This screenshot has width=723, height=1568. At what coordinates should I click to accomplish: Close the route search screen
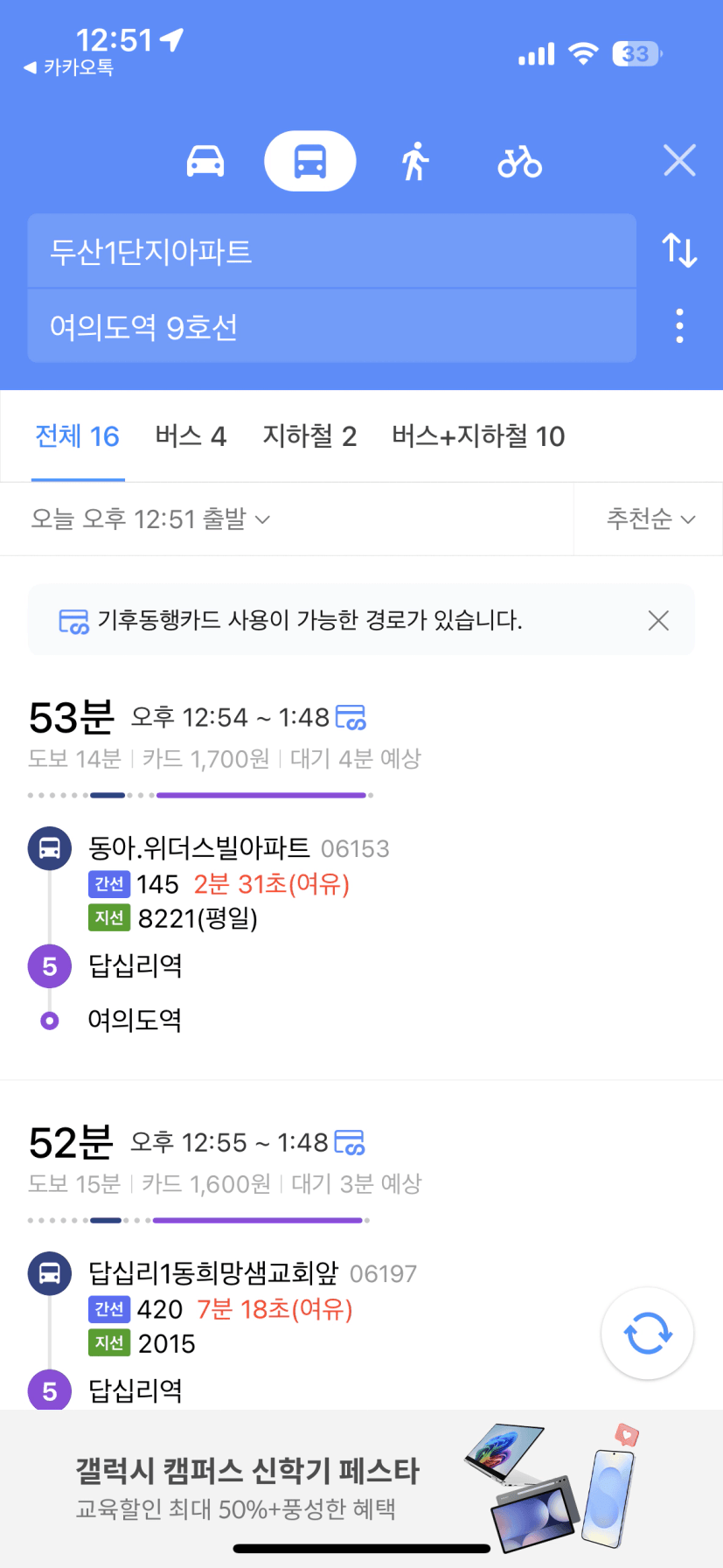click(x=679, y=161)
